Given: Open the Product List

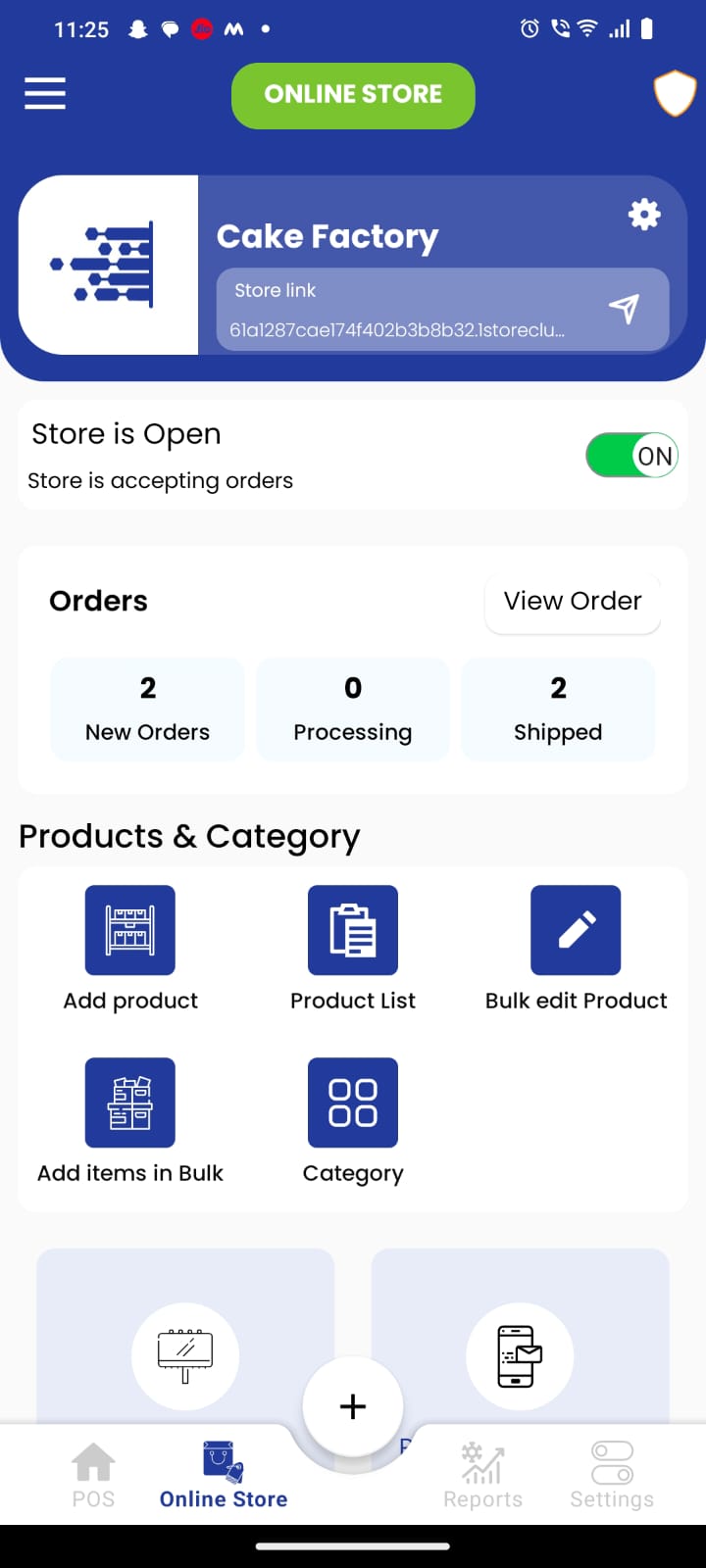Looking at the screenshot, I should (x=353, y=949).
